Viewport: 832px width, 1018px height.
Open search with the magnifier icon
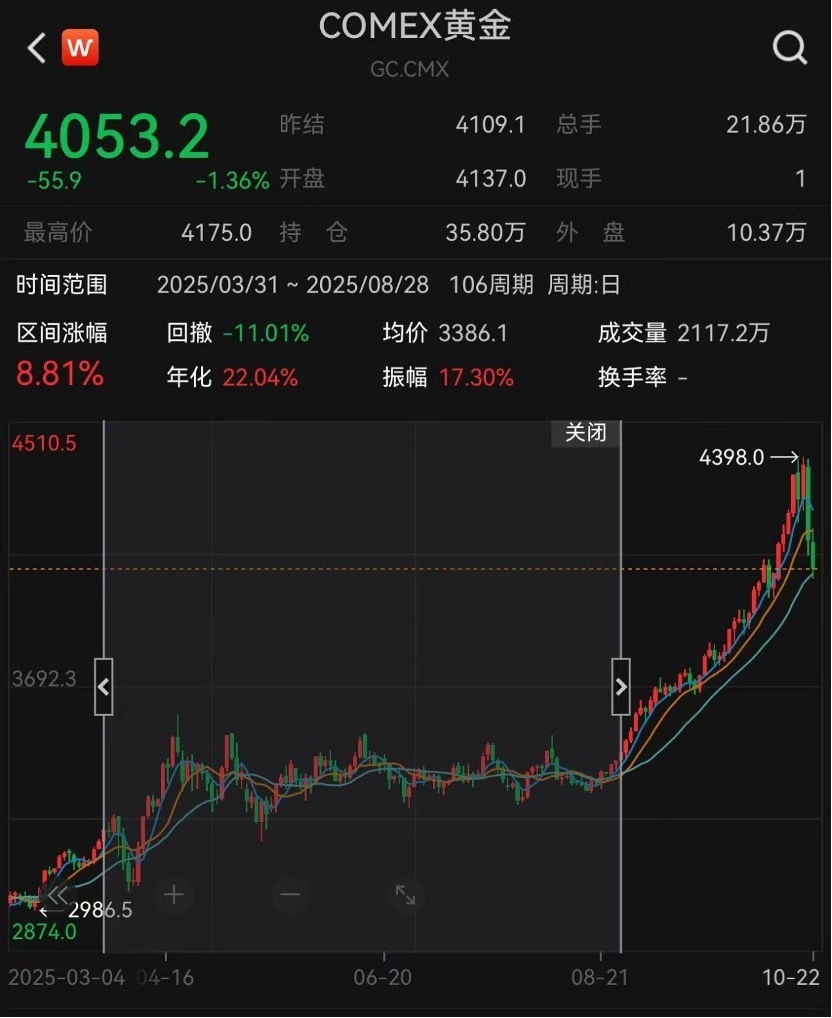point(790,46)
